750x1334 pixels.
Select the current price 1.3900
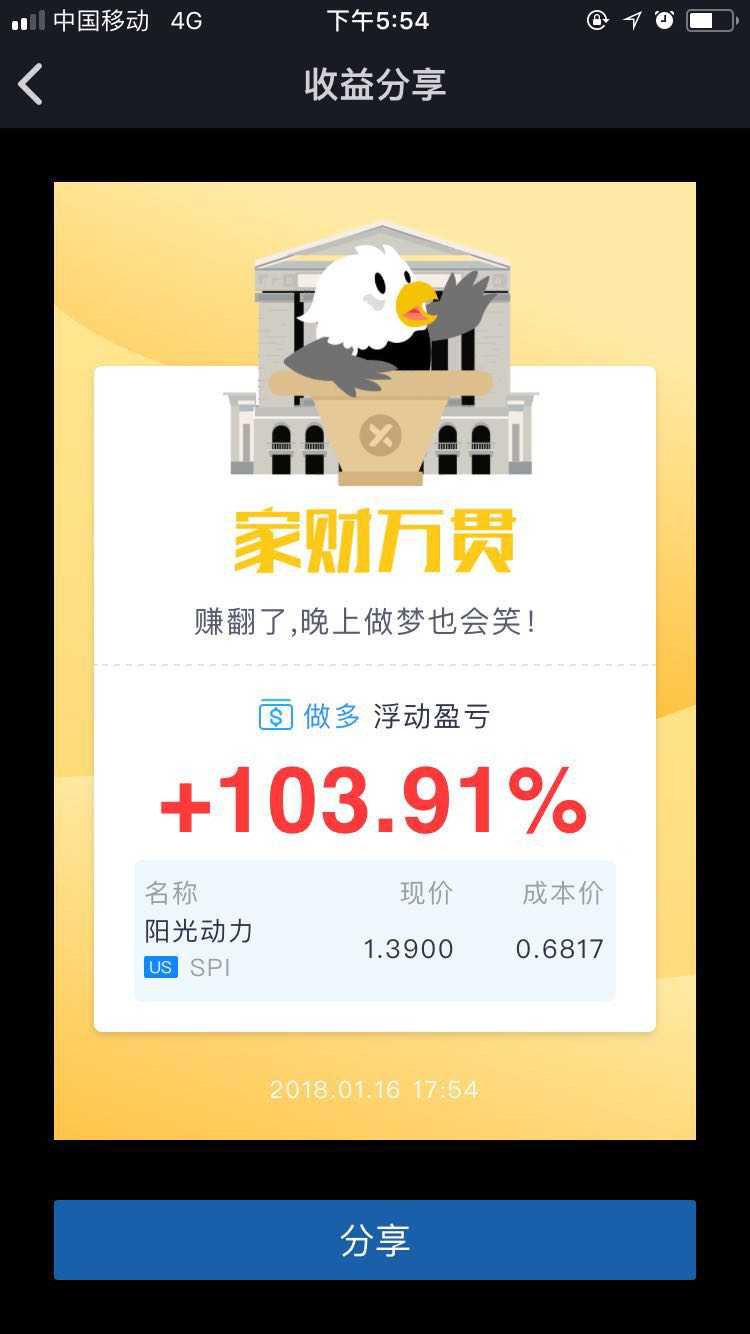(409, 948)
